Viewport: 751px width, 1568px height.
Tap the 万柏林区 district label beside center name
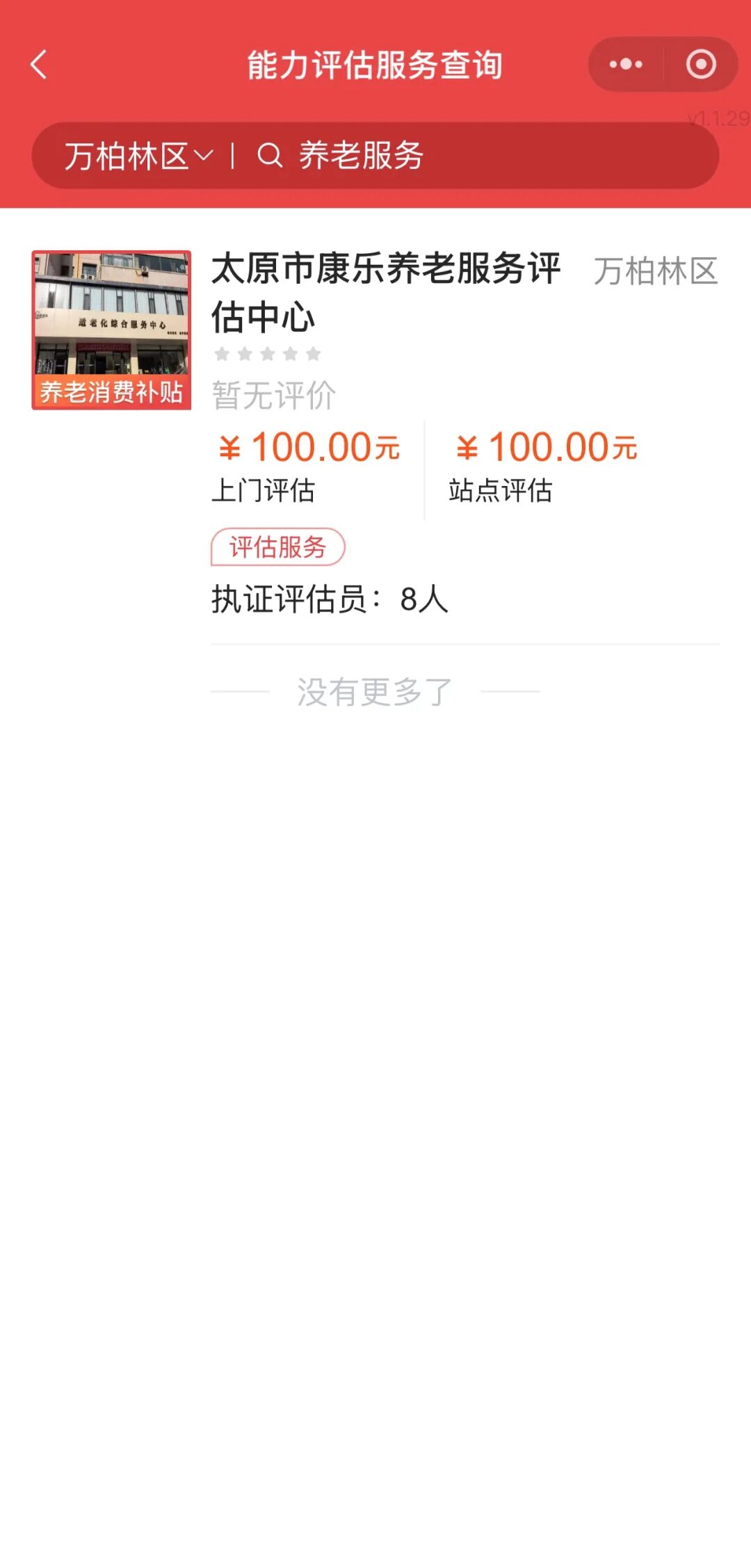coord(654,271)
